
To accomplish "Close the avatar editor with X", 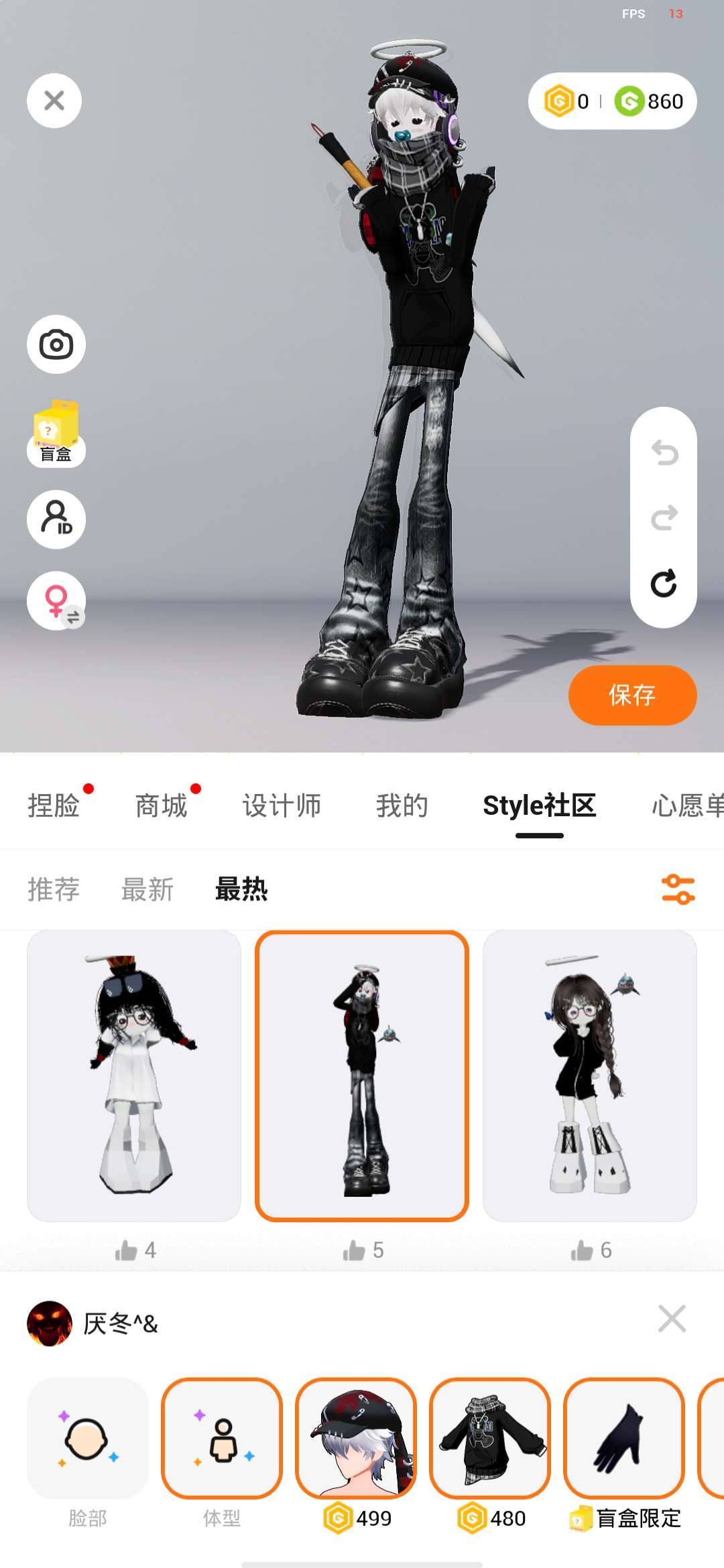I will click(54, 101).
